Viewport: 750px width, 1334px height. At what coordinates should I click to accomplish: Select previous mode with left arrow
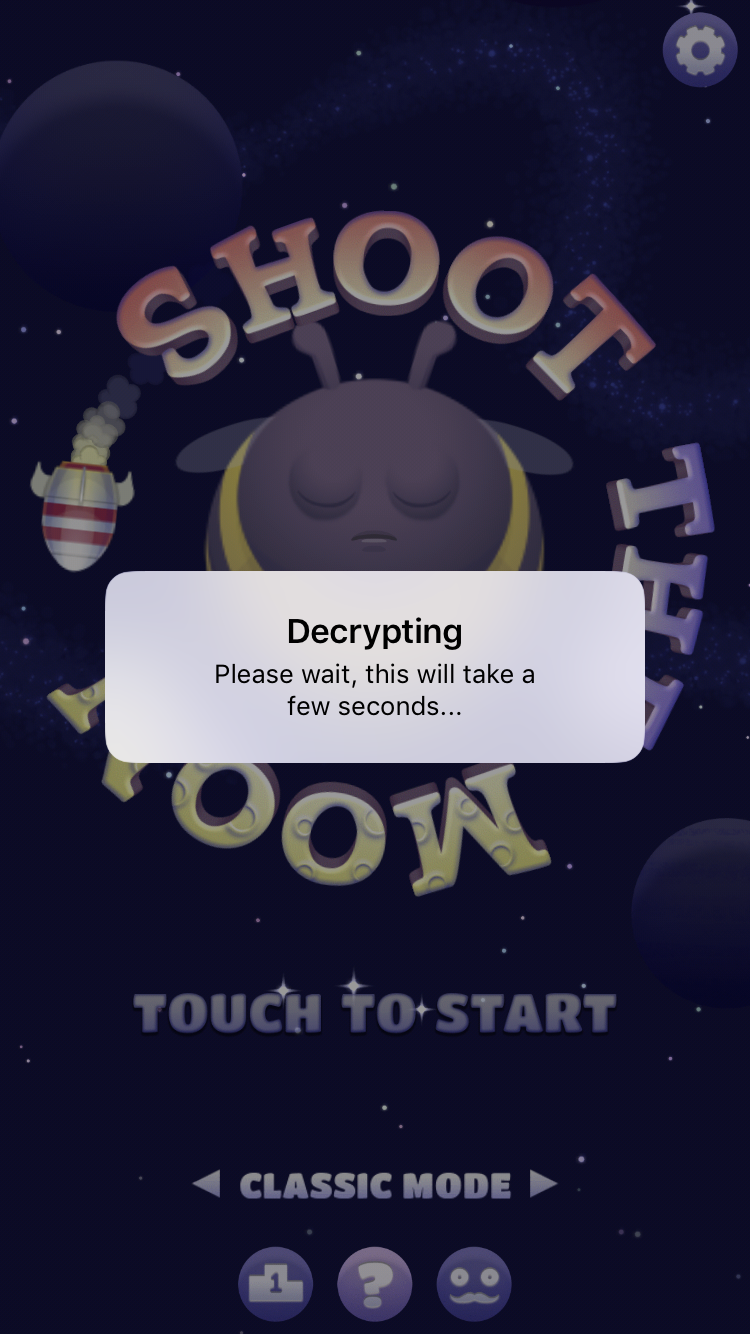(206, 1185)
